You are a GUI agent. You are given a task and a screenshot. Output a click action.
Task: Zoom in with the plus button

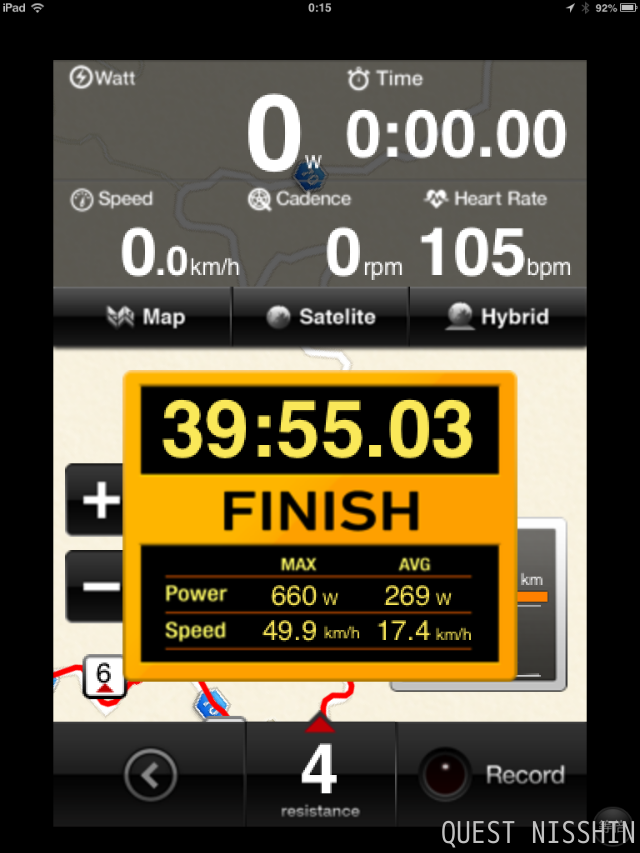(x=98, y=499)
